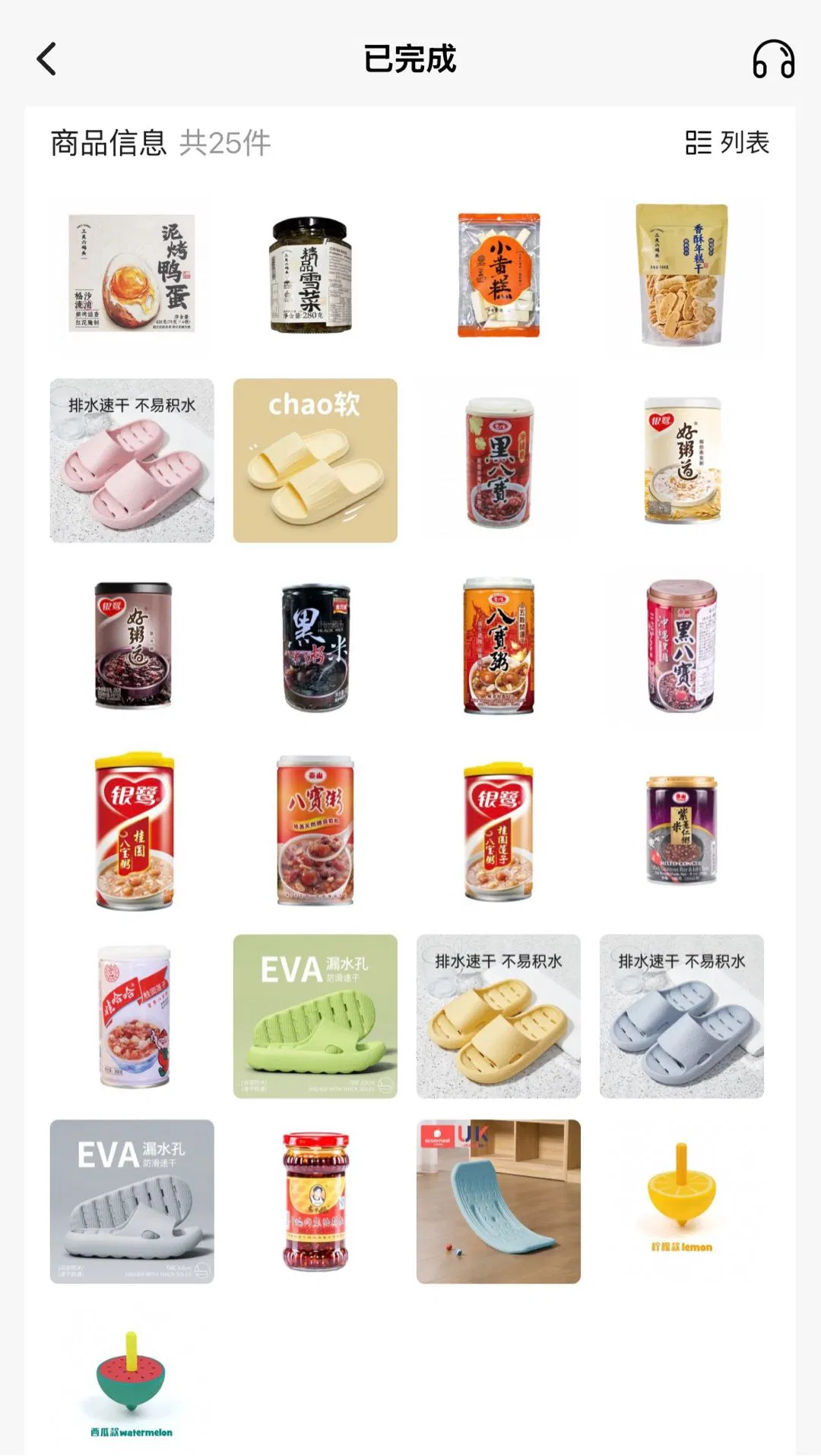Open the chao软 yellow slippers tile
The width and height of the screenshot is (821, 1456).
[x=315, y=461]
